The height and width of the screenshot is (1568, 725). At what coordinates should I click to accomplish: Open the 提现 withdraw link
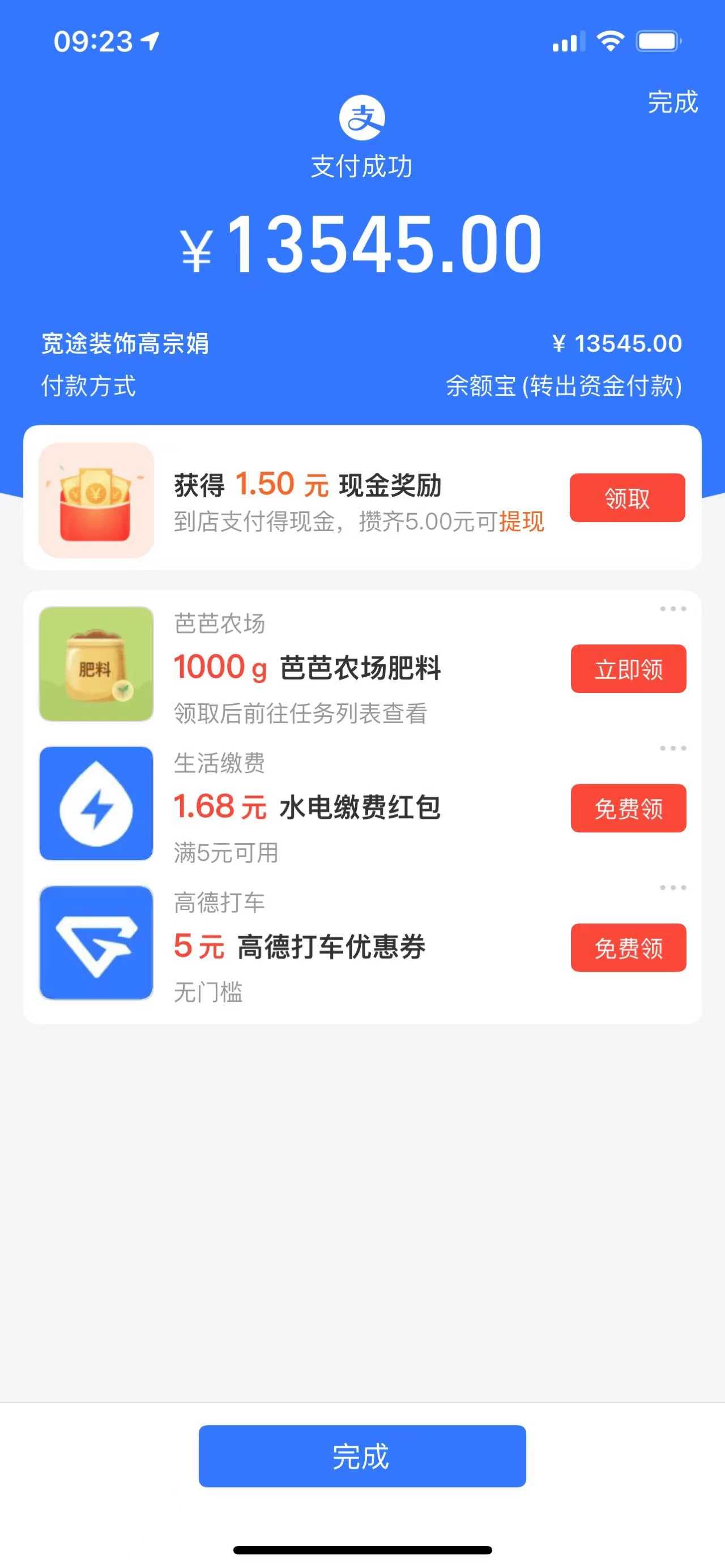521,522
